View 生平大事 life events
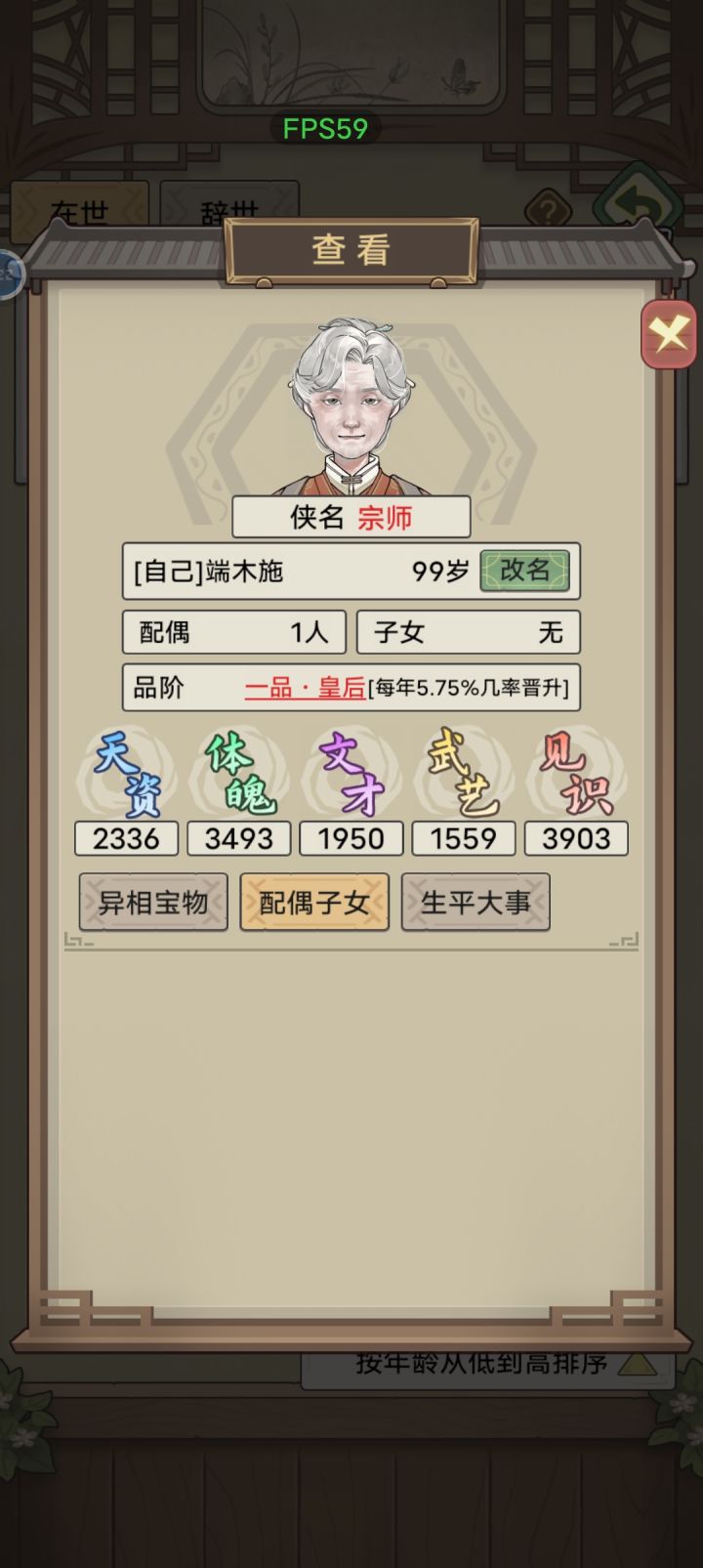This screenshot has width=703, height=1568. [x=476, y=902]
